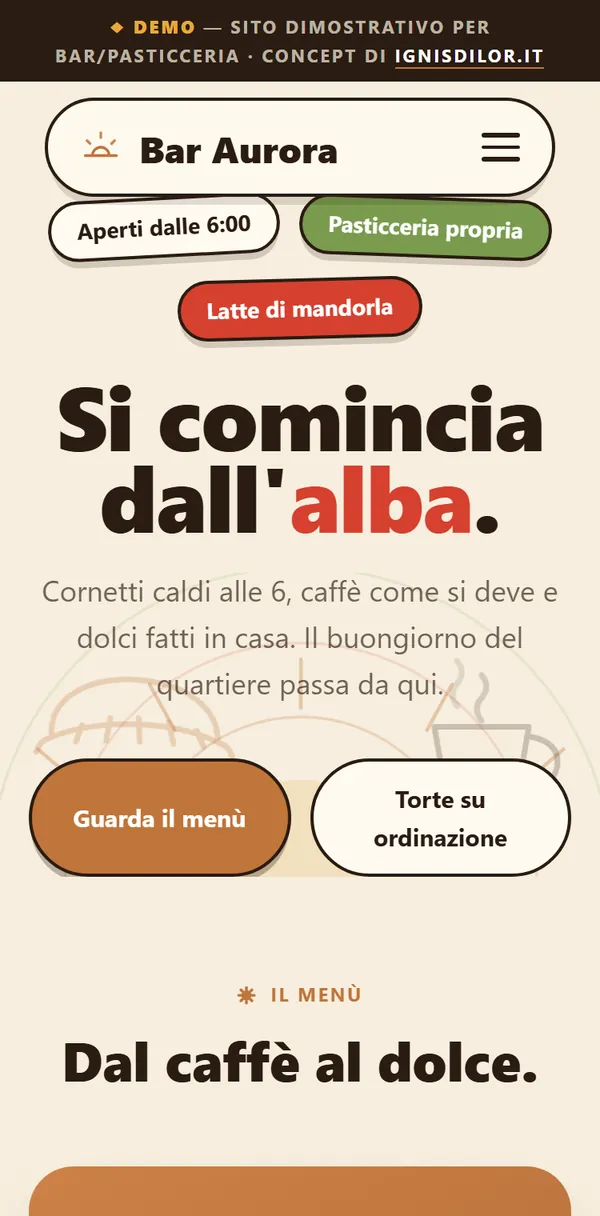The image size is (600, 1216).
Task: Open the hamburger menu
Action: (501, 147)
